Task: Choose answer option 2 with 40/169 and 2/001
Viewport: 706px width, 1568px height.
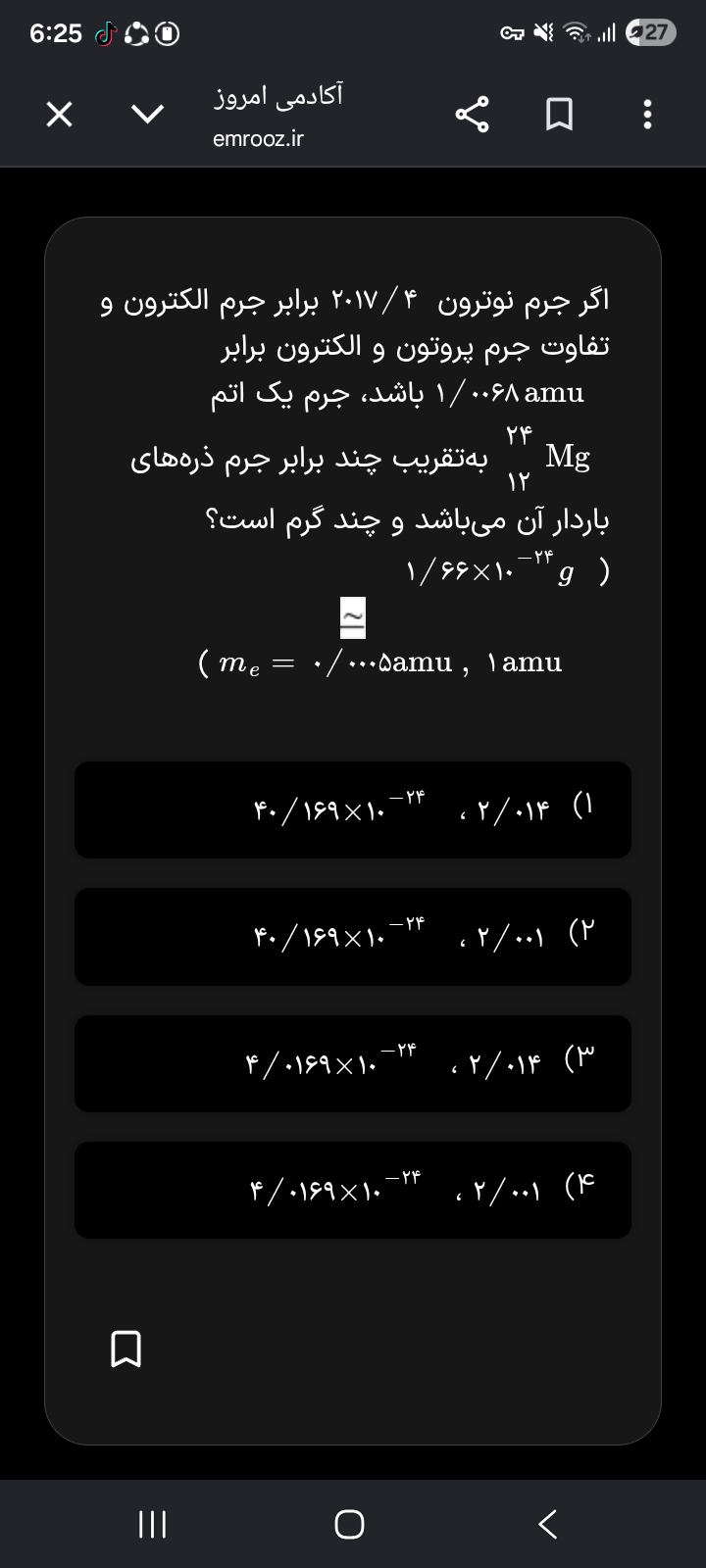Action: click(353, 937)
